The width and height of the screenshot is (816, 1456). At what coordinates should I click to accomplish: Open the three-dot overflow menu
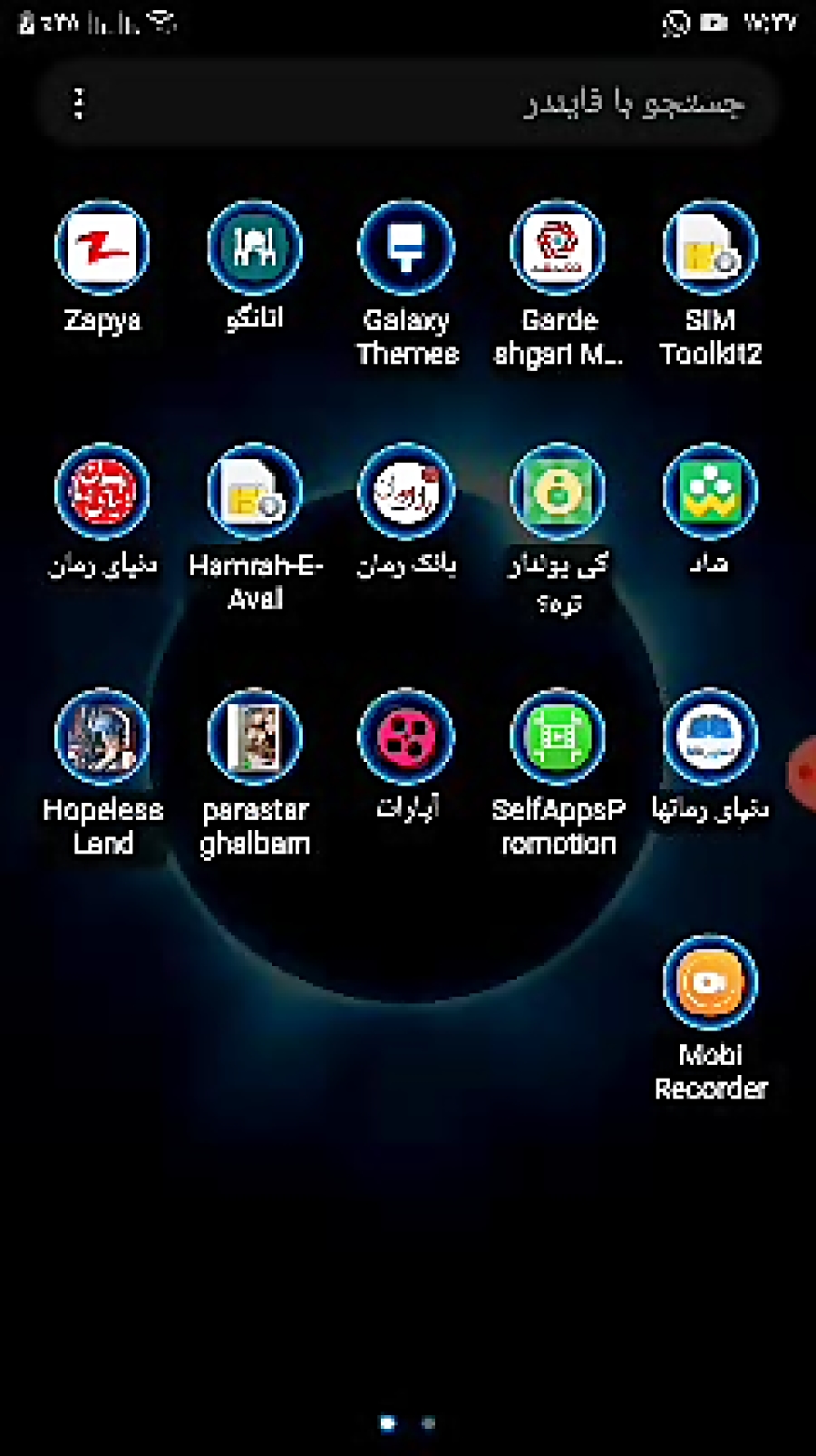click(x=79, y=103)
